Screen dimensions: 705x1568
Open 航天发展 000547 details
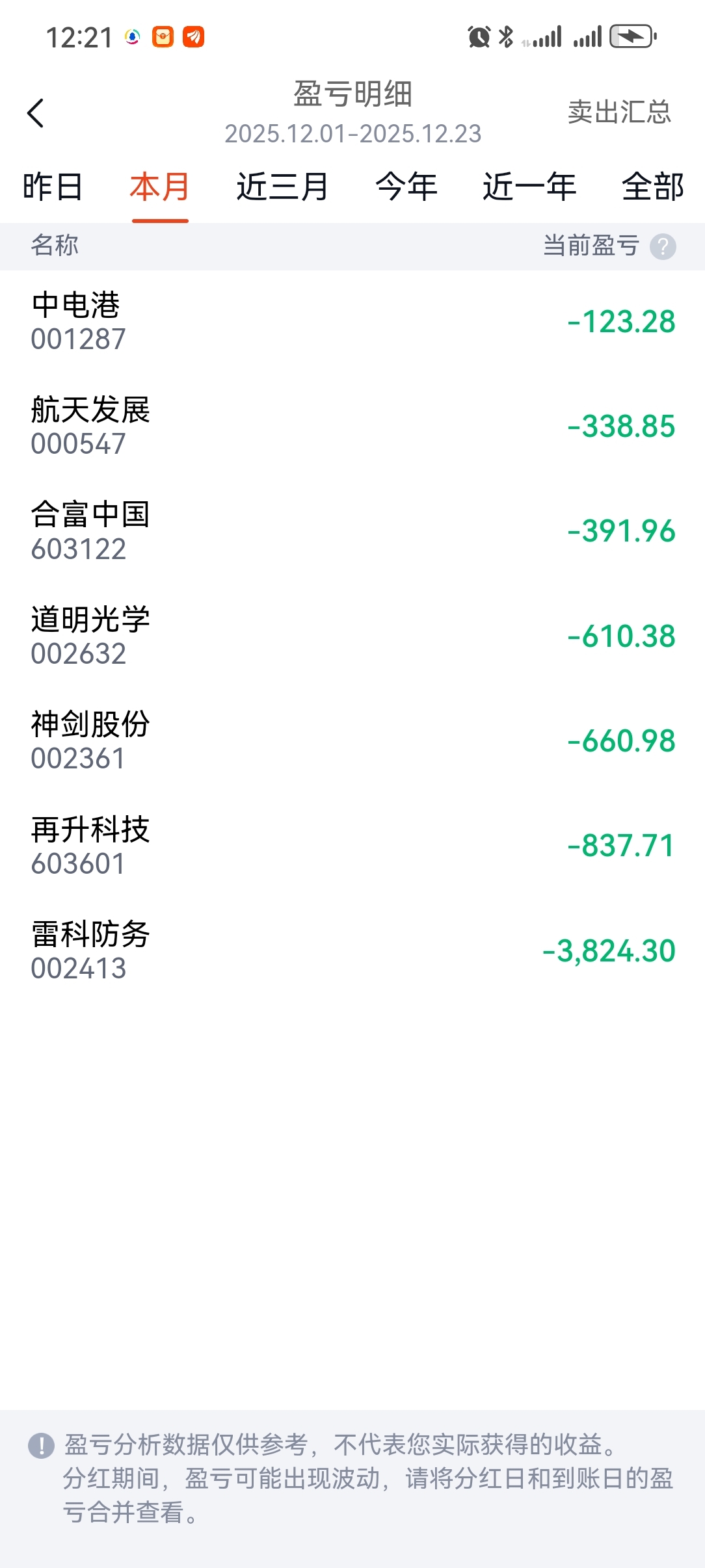click(352, 426)
